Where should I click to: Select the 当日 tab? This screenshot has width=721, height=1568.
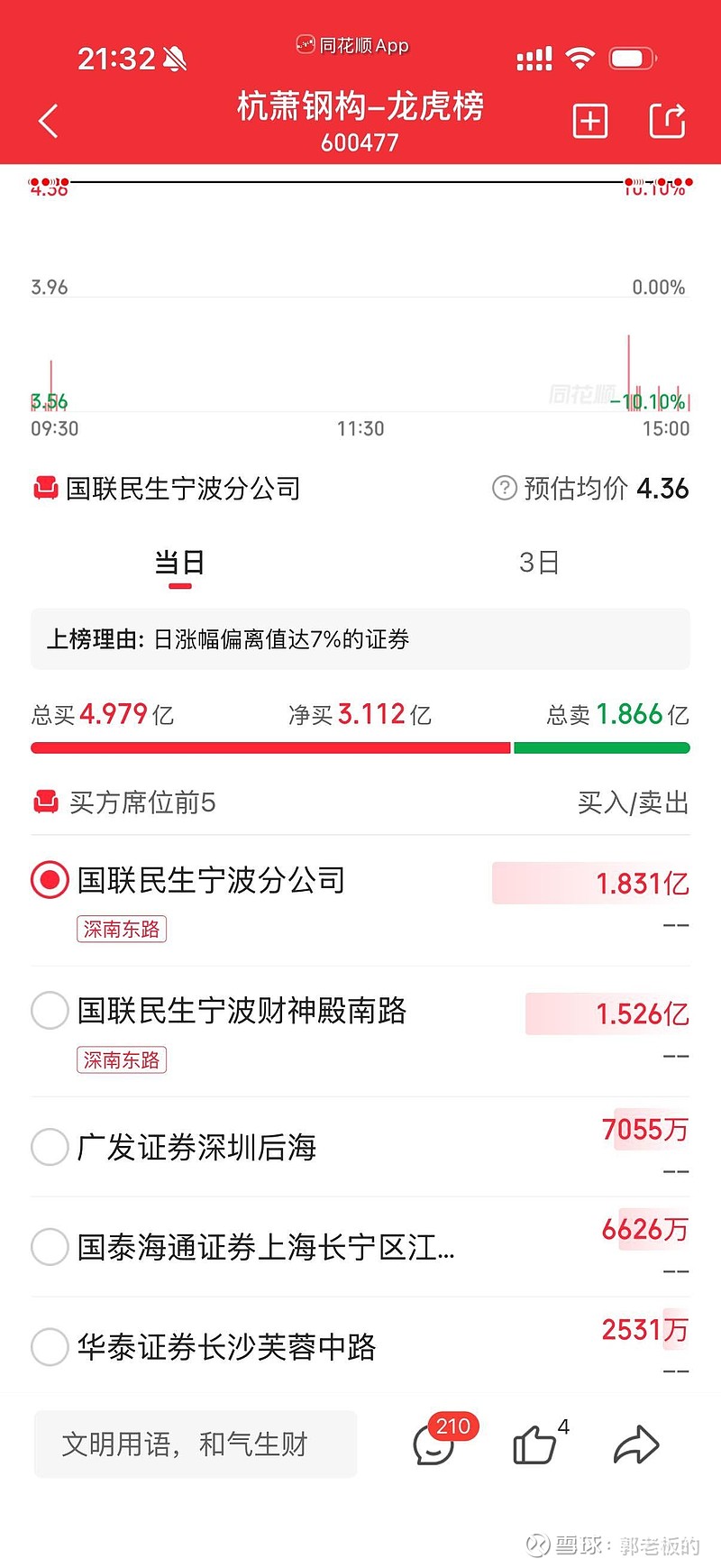click(x=179, y=563)
